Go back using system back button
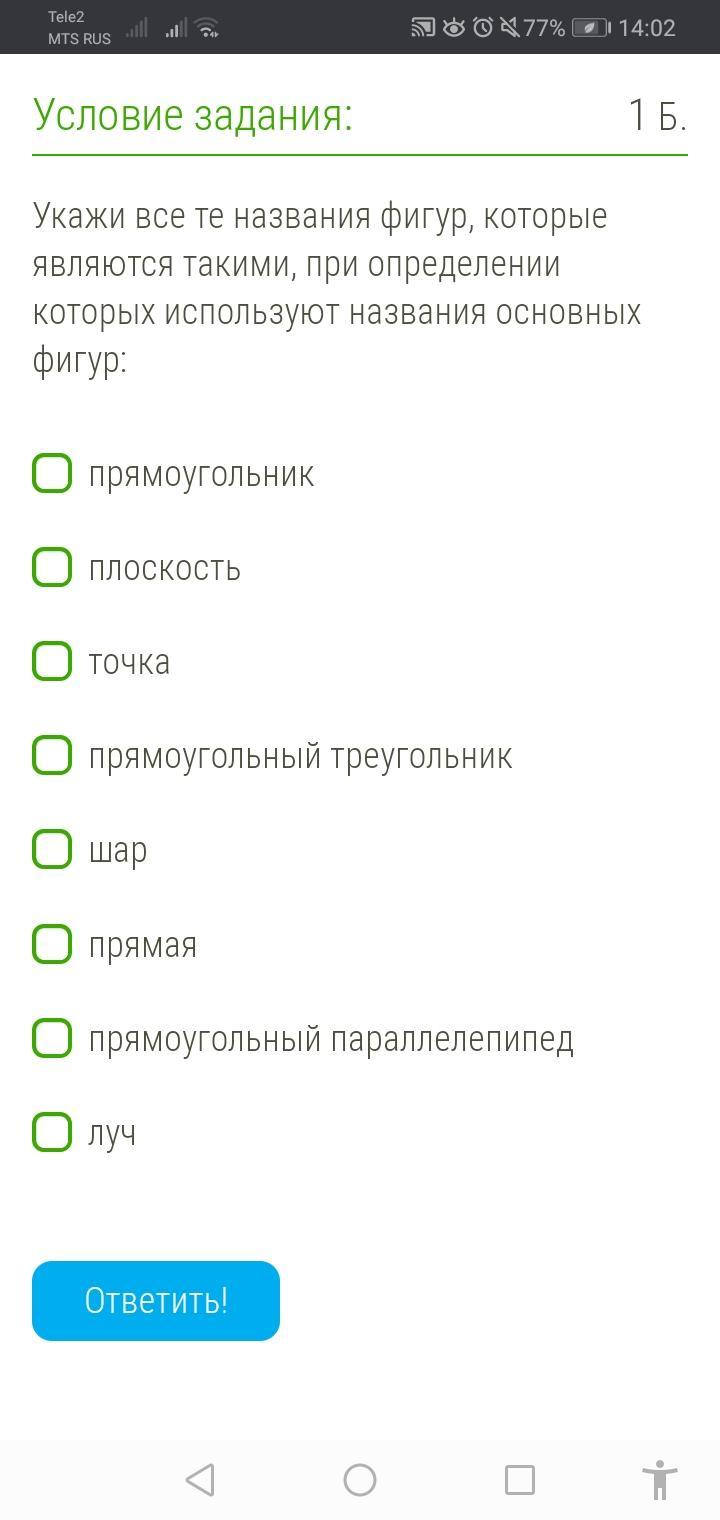The height and width of the screenshot is (1520, 720). point(200,1479)
